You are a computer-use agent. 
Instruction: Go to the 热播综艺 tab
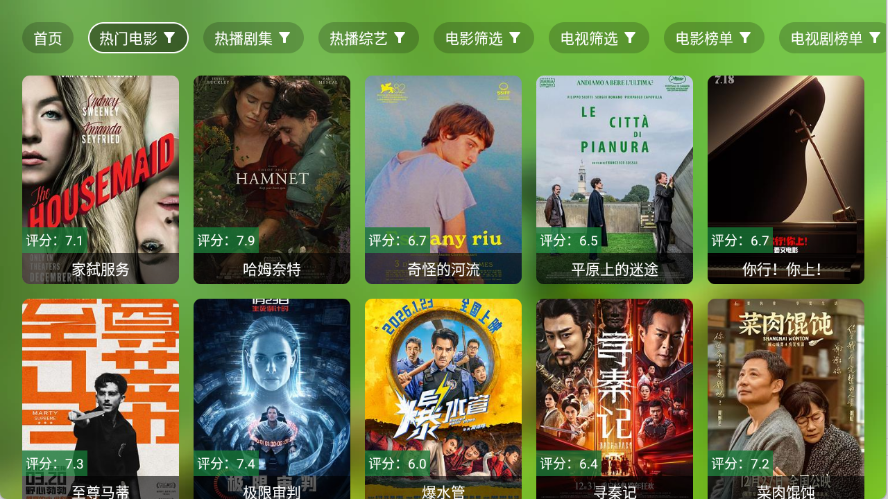coord(368,38)
